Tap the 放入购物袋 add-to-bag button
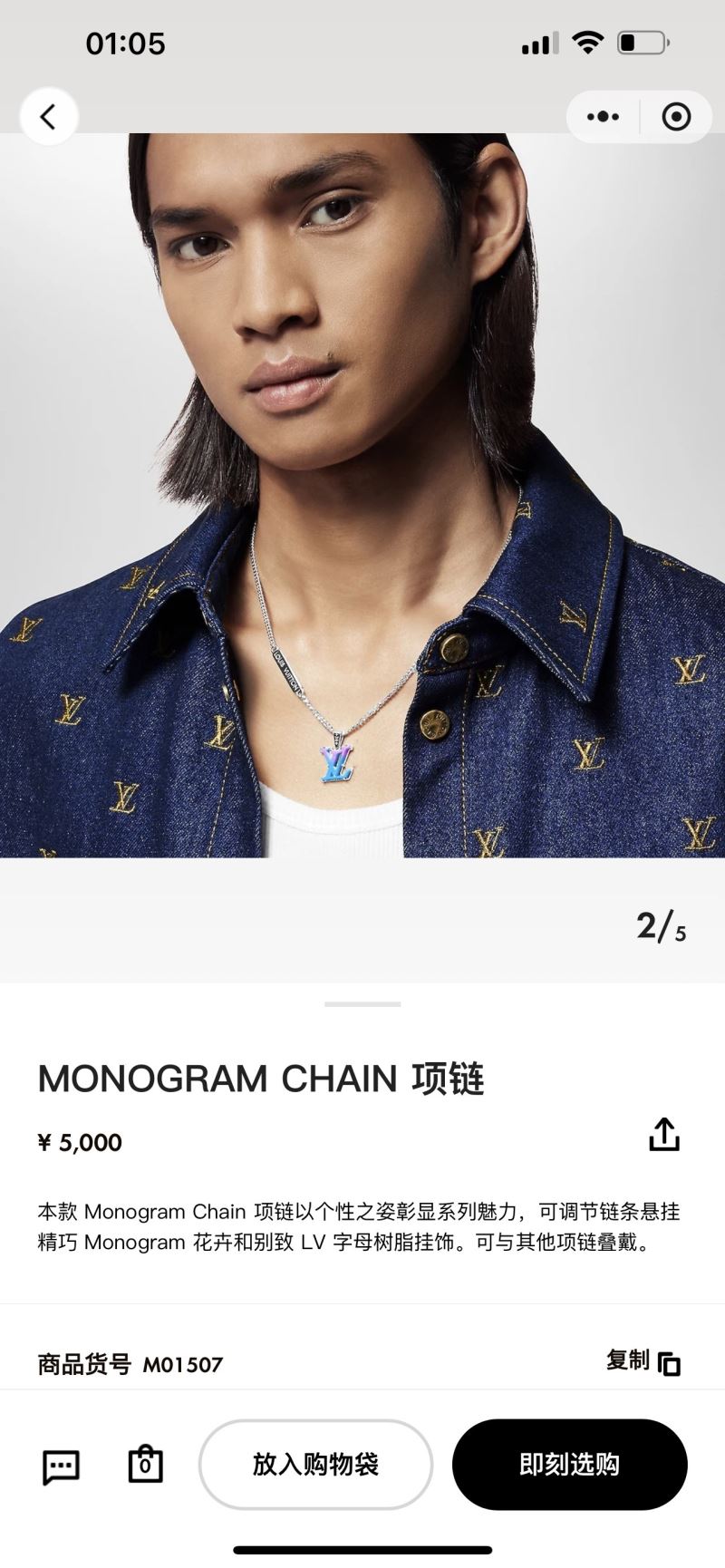 tap(314, 1466)
